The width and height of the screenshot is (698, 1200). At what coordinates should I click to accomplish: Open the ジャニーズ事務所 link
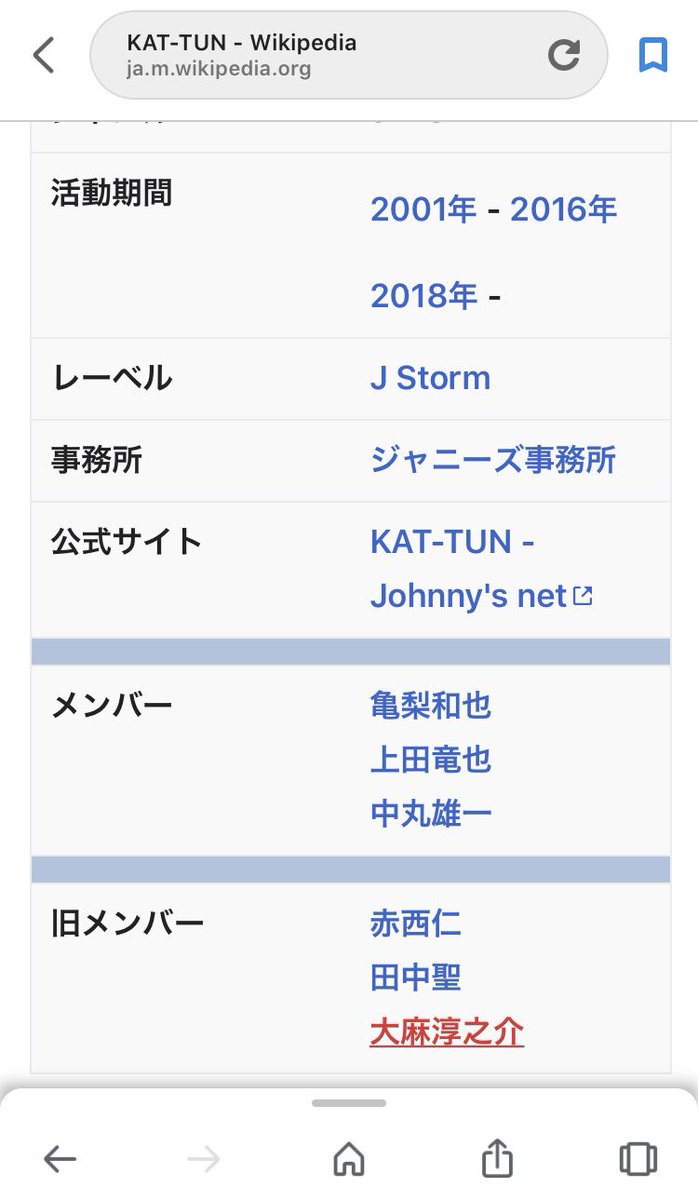click(493, 460)
